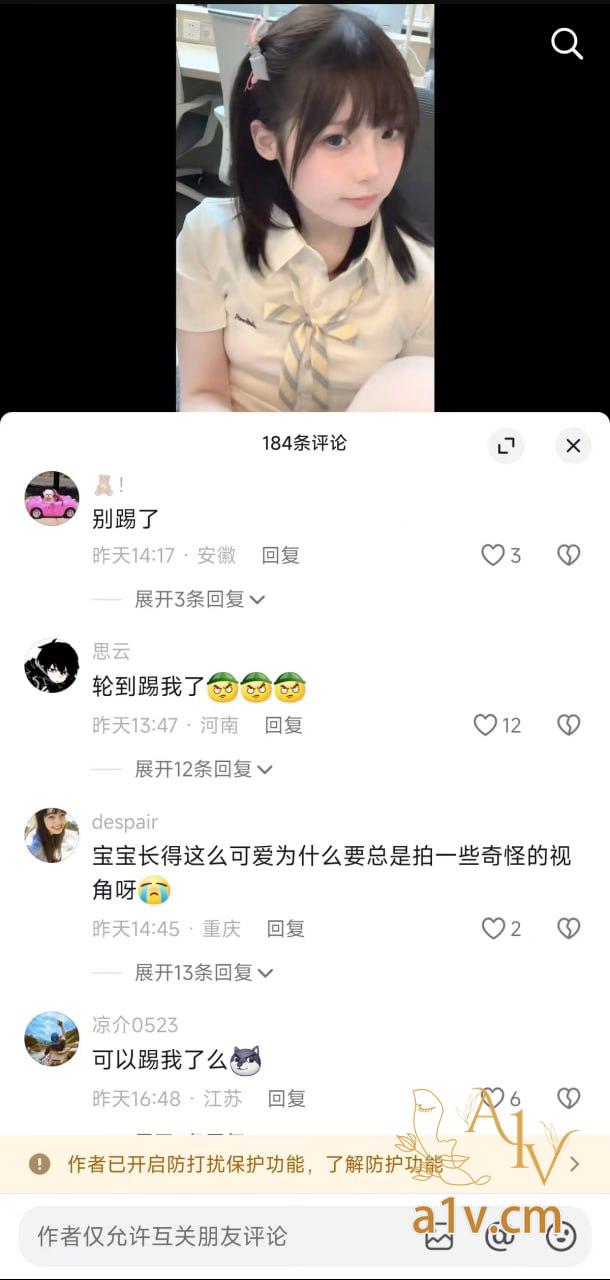The width and height of the screenshot is (610, 1280).
Task: Reply to 凉介0523's comment
Action: [x=286, y=1098]
